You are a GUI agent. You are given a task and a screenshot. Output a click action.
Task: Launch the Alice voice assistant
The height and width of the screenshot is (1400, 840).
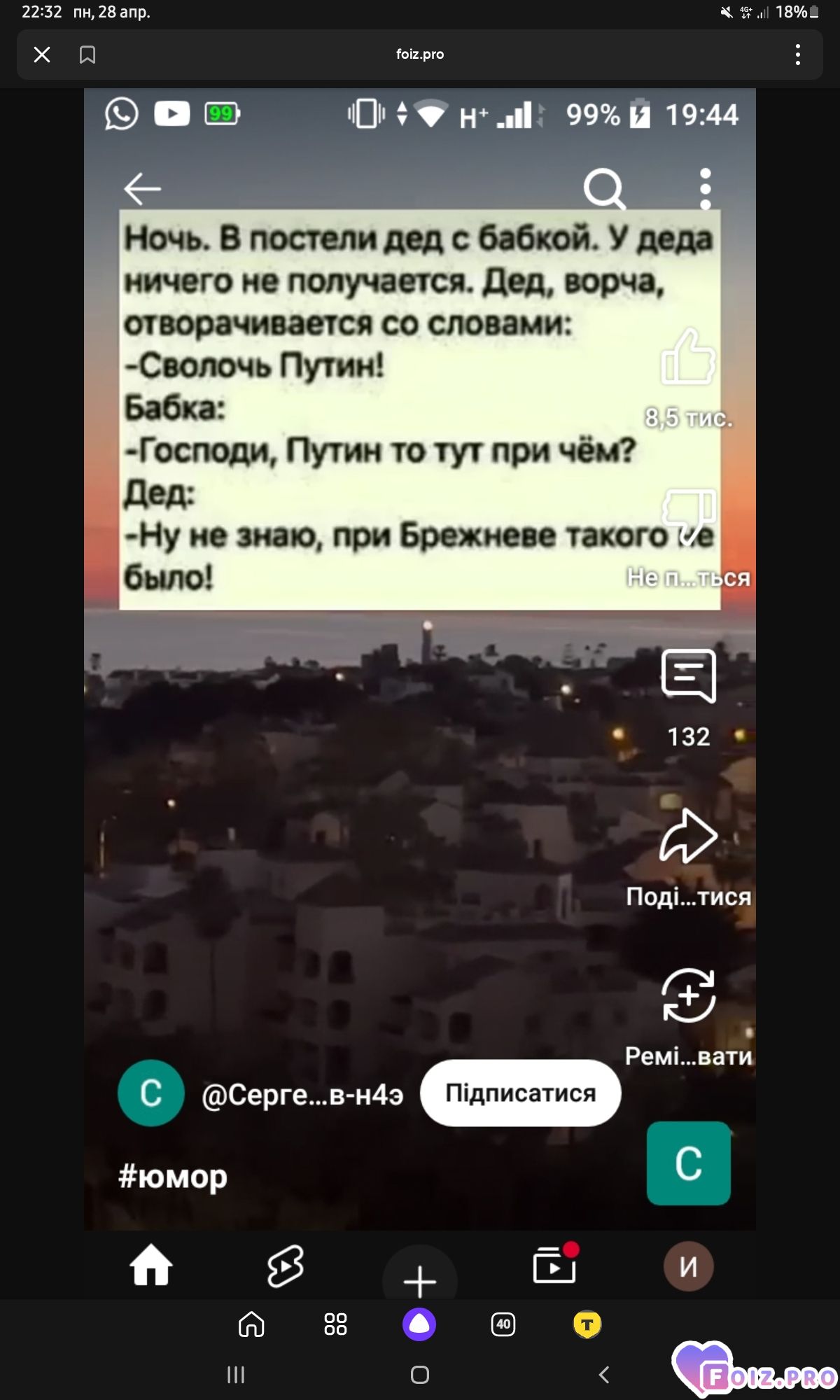pos(419,1324)
